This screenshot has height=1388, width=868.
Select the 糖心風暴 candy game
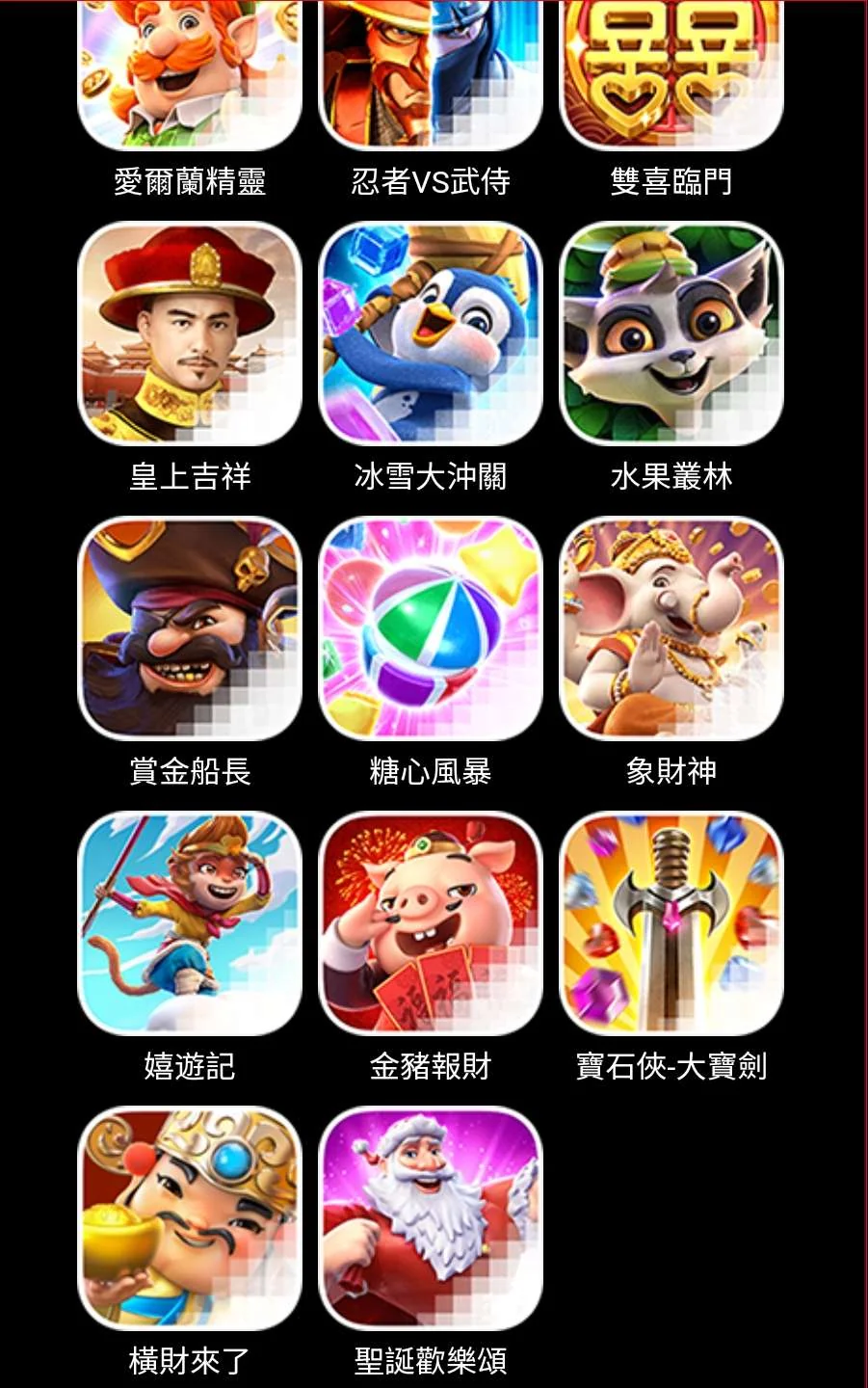431,628
